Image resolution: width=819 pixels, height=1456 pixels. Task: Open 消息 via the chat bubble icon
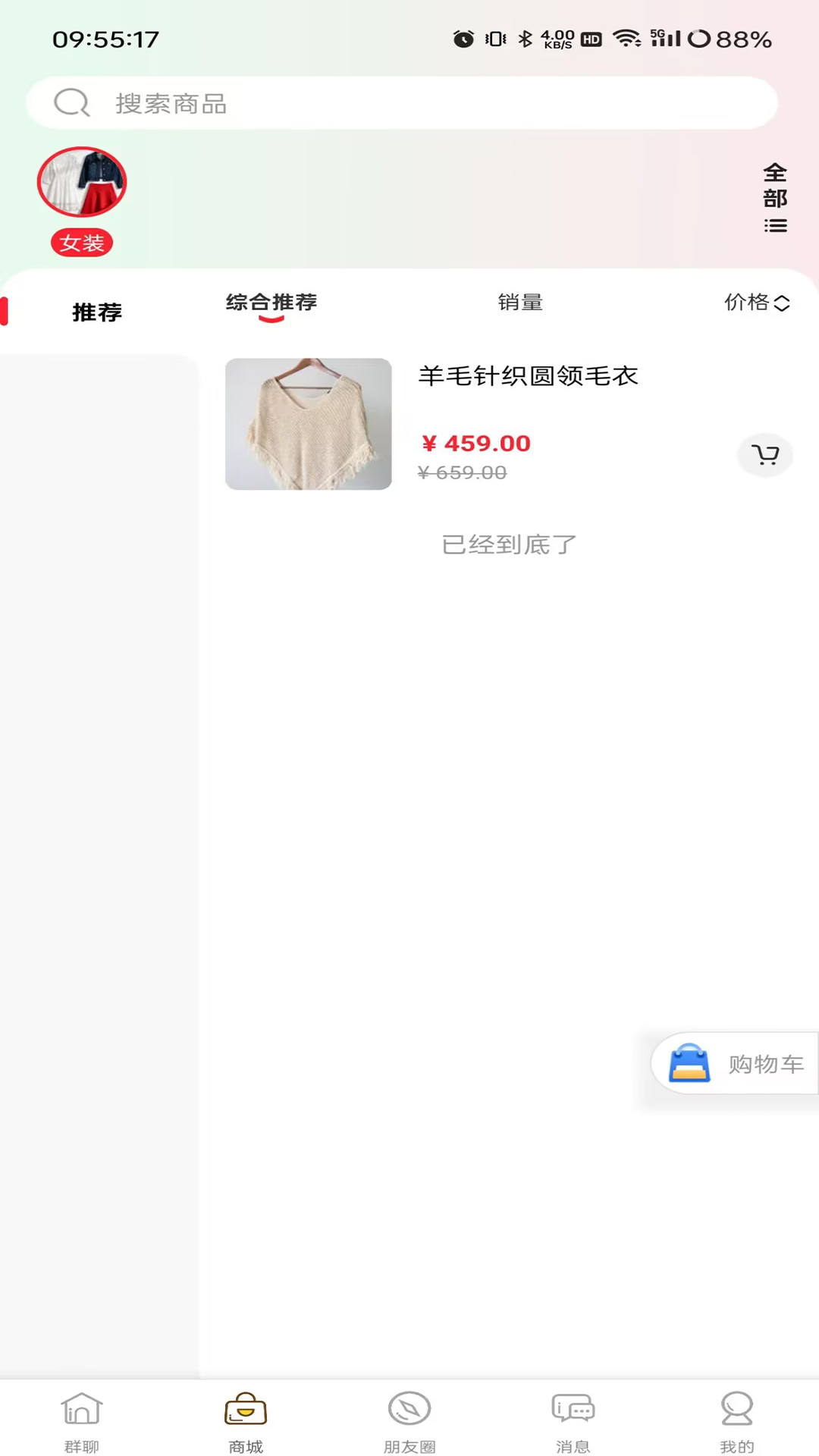click(573, 1407)
